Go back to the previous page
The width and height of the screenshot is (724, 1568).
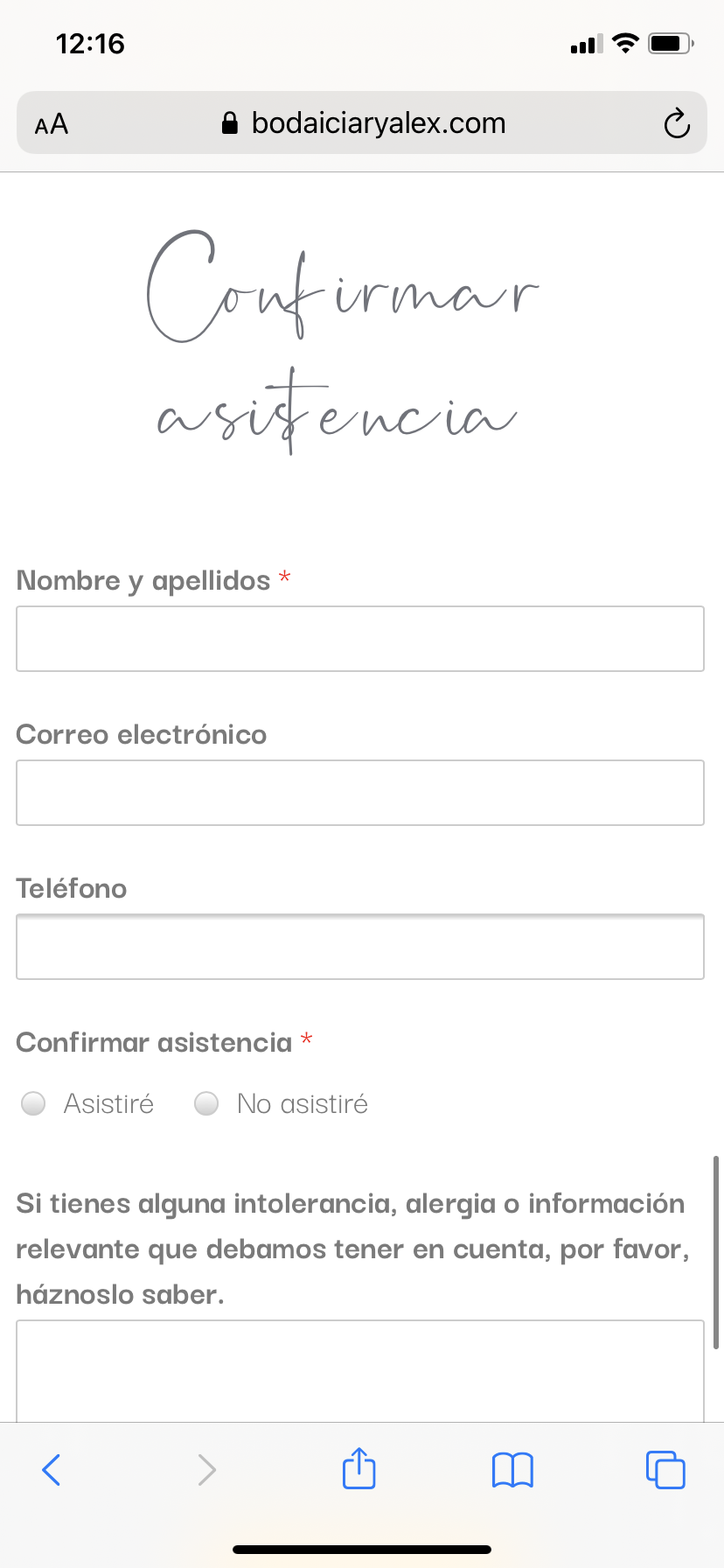pyautogui.click(x=52, y=1469)
